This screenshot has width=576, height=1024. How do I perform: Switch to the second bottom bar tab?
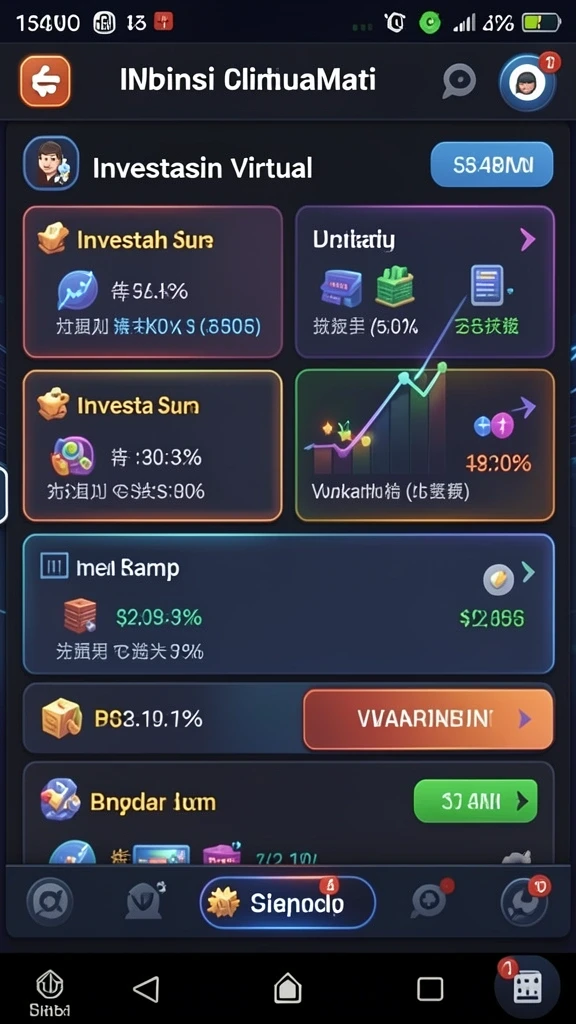pyautogui.click(x=146, y=903)
